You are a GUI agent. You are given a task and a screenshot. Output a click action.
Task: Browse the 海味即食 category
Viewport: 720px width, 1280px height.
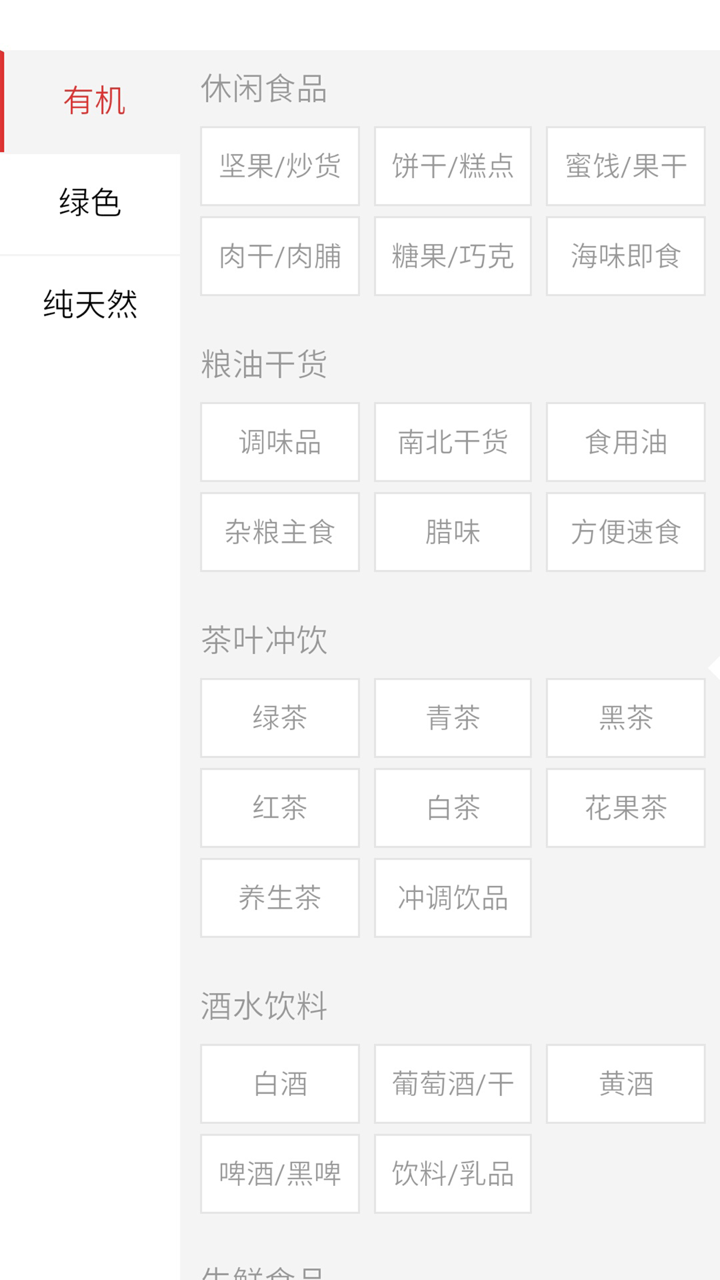pos(625,256)
